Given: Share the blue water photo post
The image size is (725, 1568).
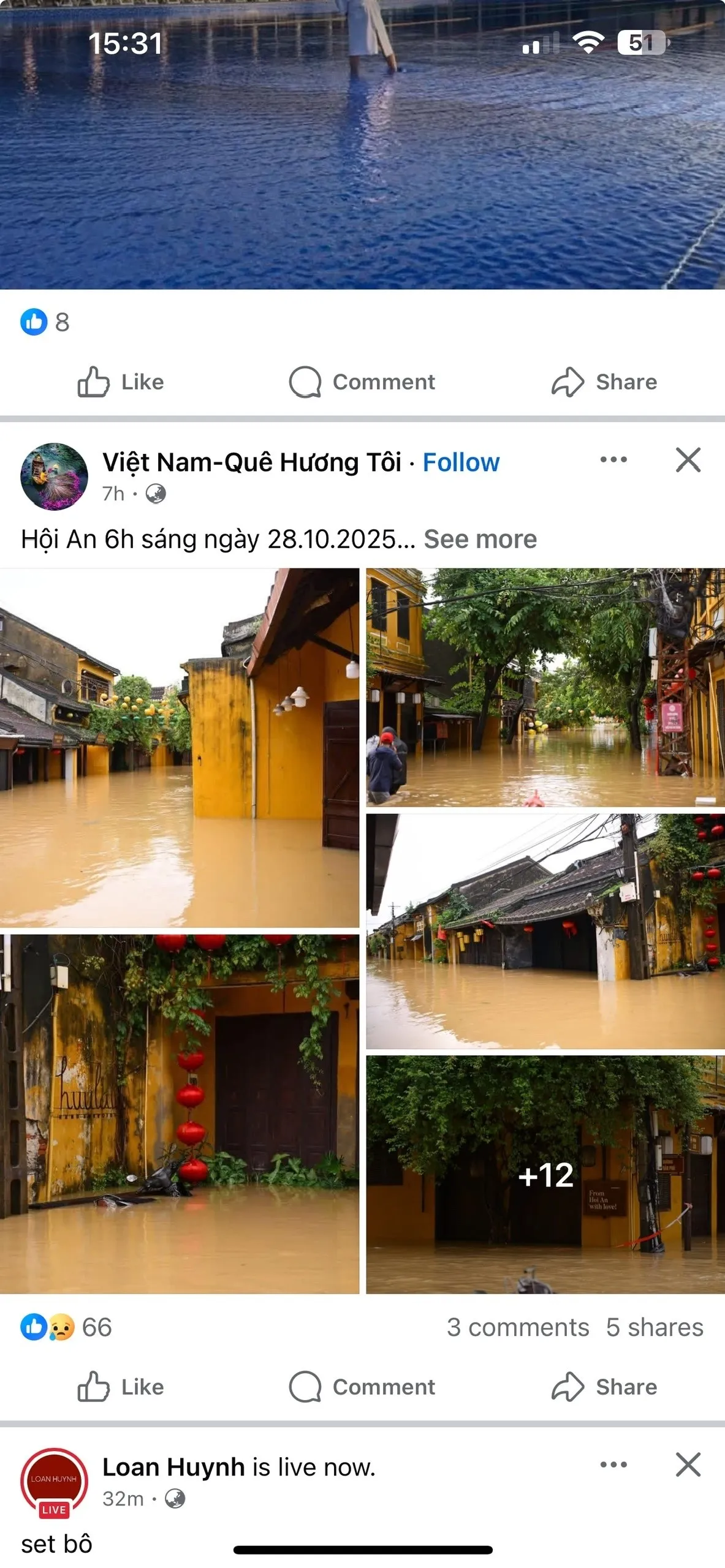Looking at the screenshot, I should pyautogui.click(x=604, y=382).
